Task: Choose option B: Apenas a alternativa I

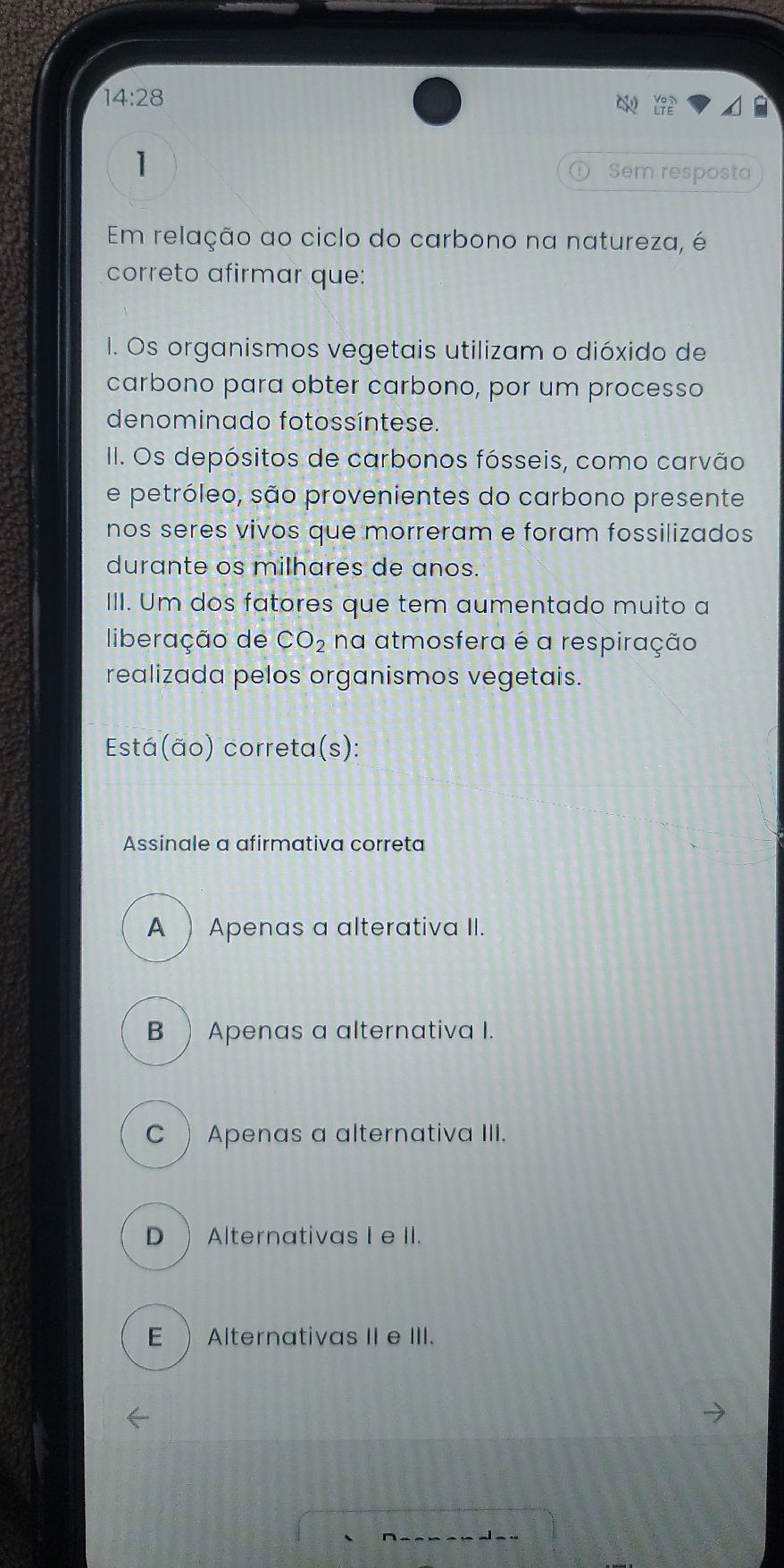Action: tap(157, 1031)
